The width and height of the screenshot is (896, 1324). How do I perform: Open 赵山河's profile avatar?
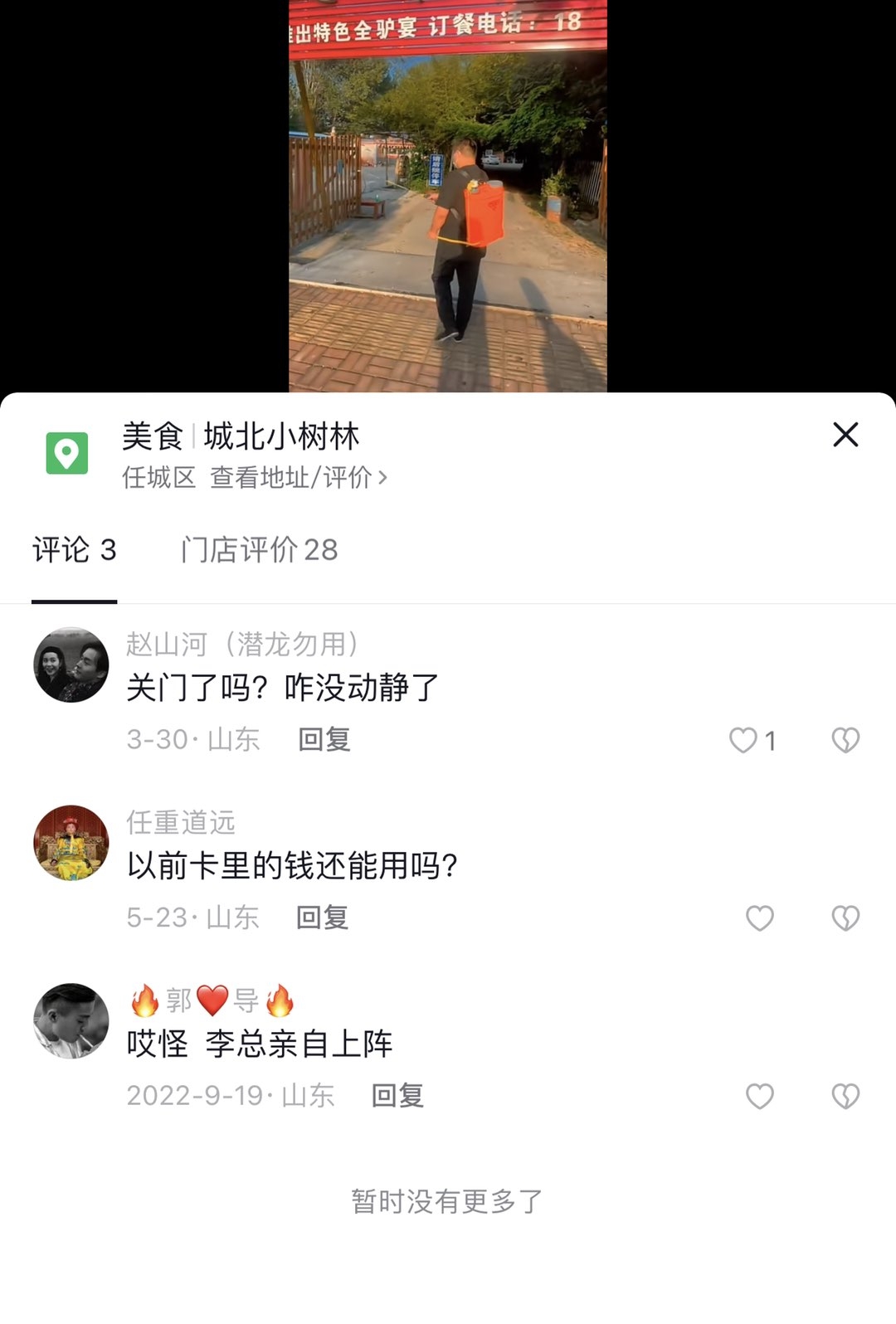71,665
